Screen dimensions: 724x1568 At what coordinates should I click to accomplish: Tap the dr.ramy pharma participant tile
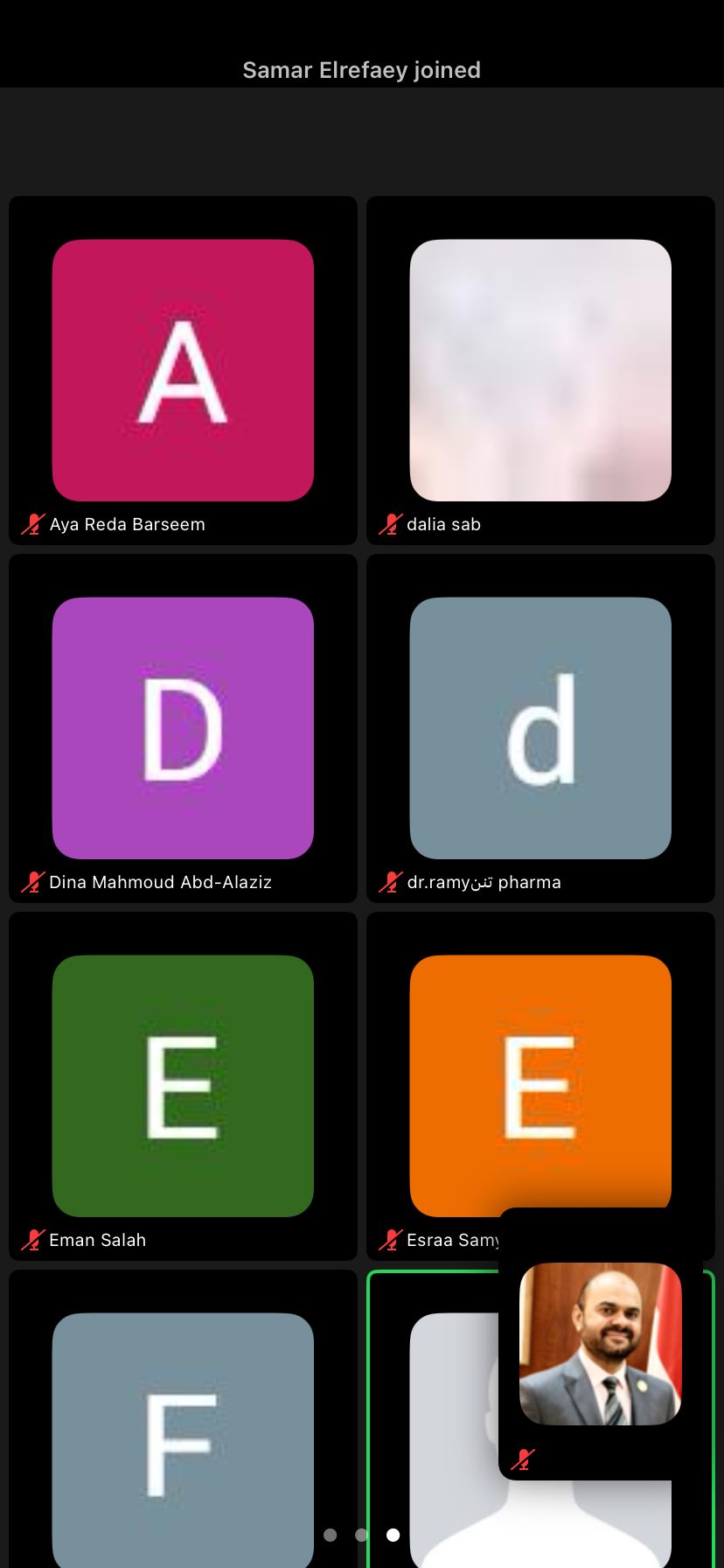(540, 728)
